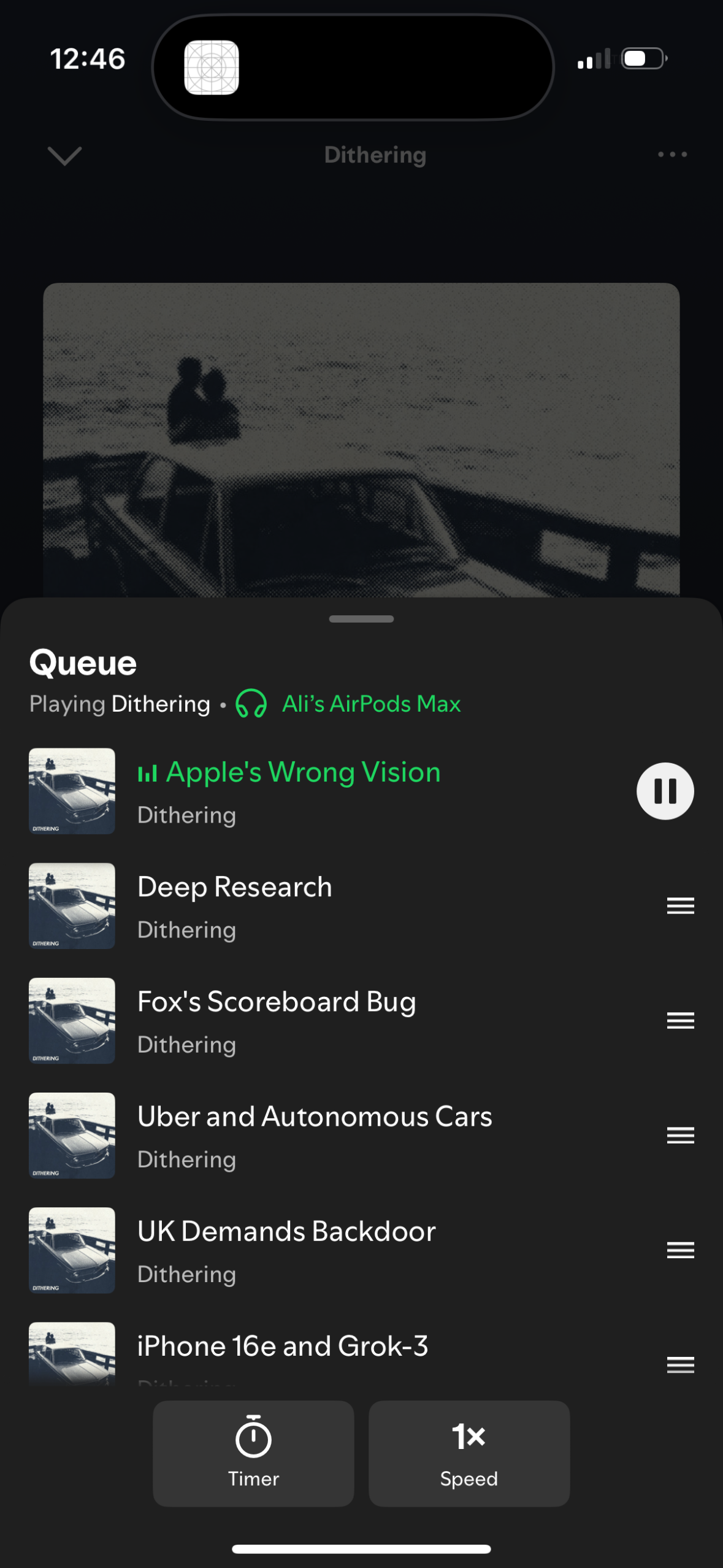Tap Uber and Autonomous Cars reorder handle
Image resolution: width=723 pixels, height=1568 pixels.
(x=679, y=1136)
